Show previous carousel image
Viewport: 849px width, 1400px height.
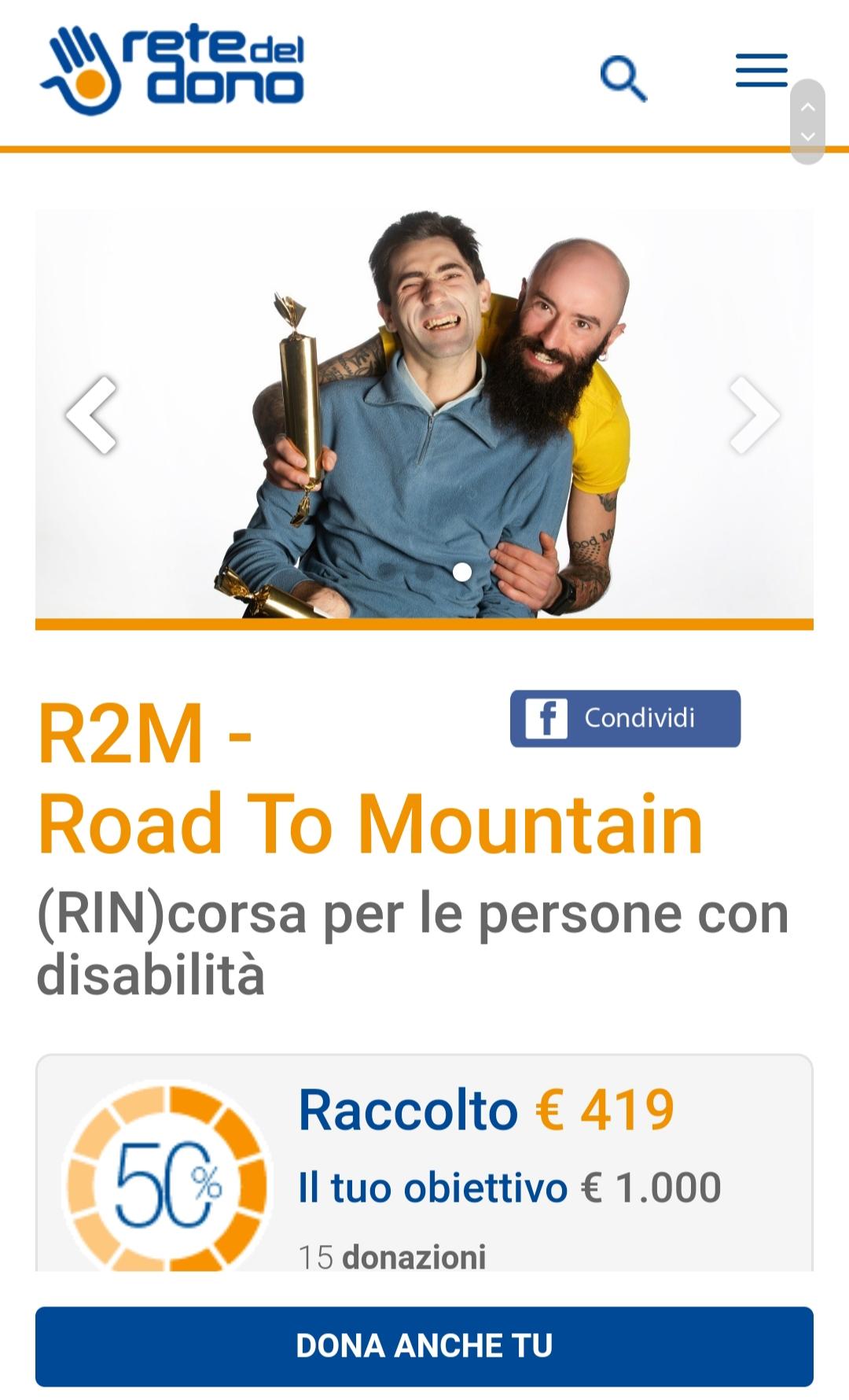92,414
